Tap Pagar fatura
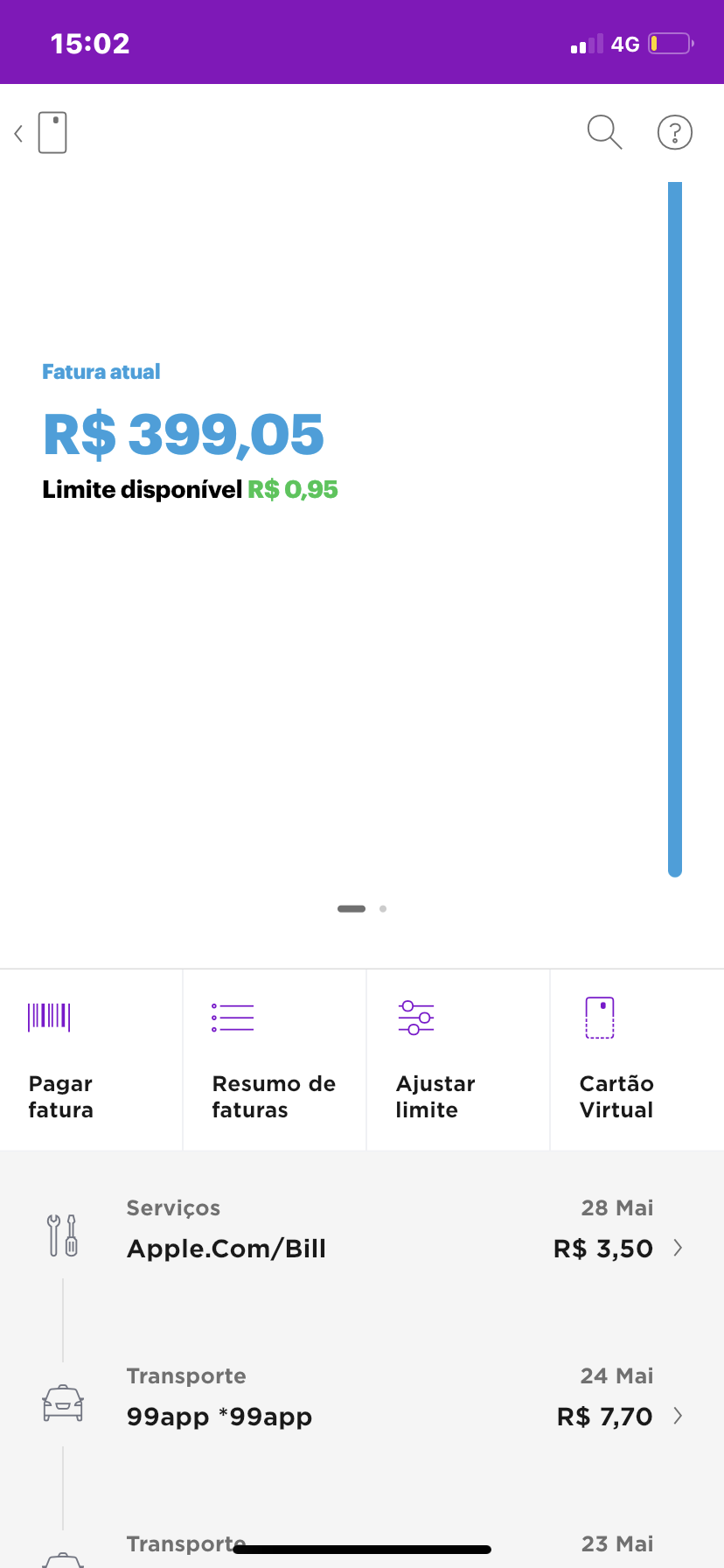Image resolution: width=724 pixels, height=1568 pixels. point(91,1059)
